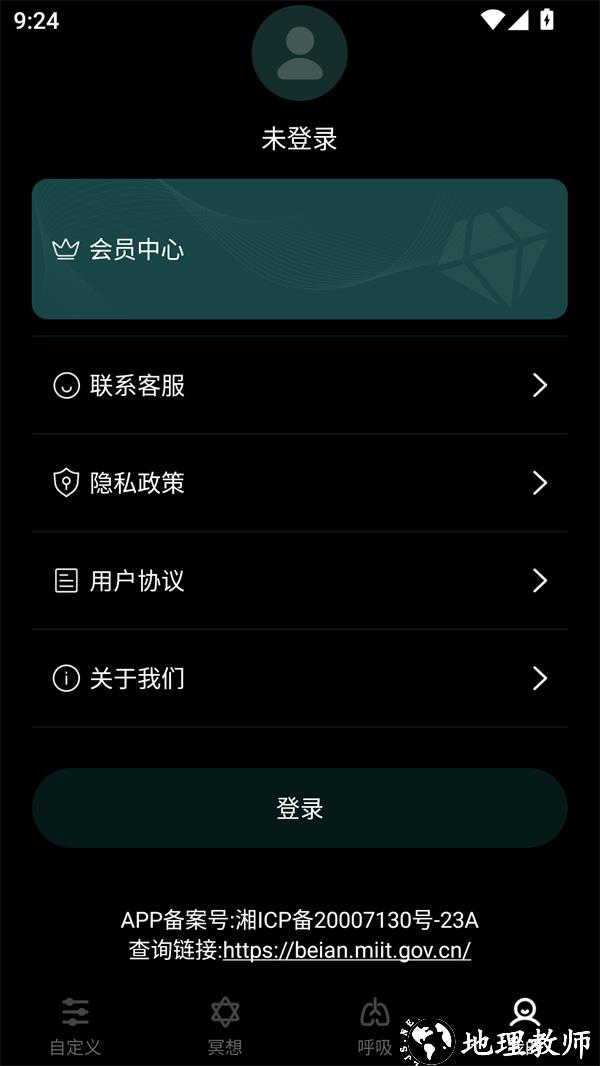Switch to the 自定义 tab

pos(75,1025)
